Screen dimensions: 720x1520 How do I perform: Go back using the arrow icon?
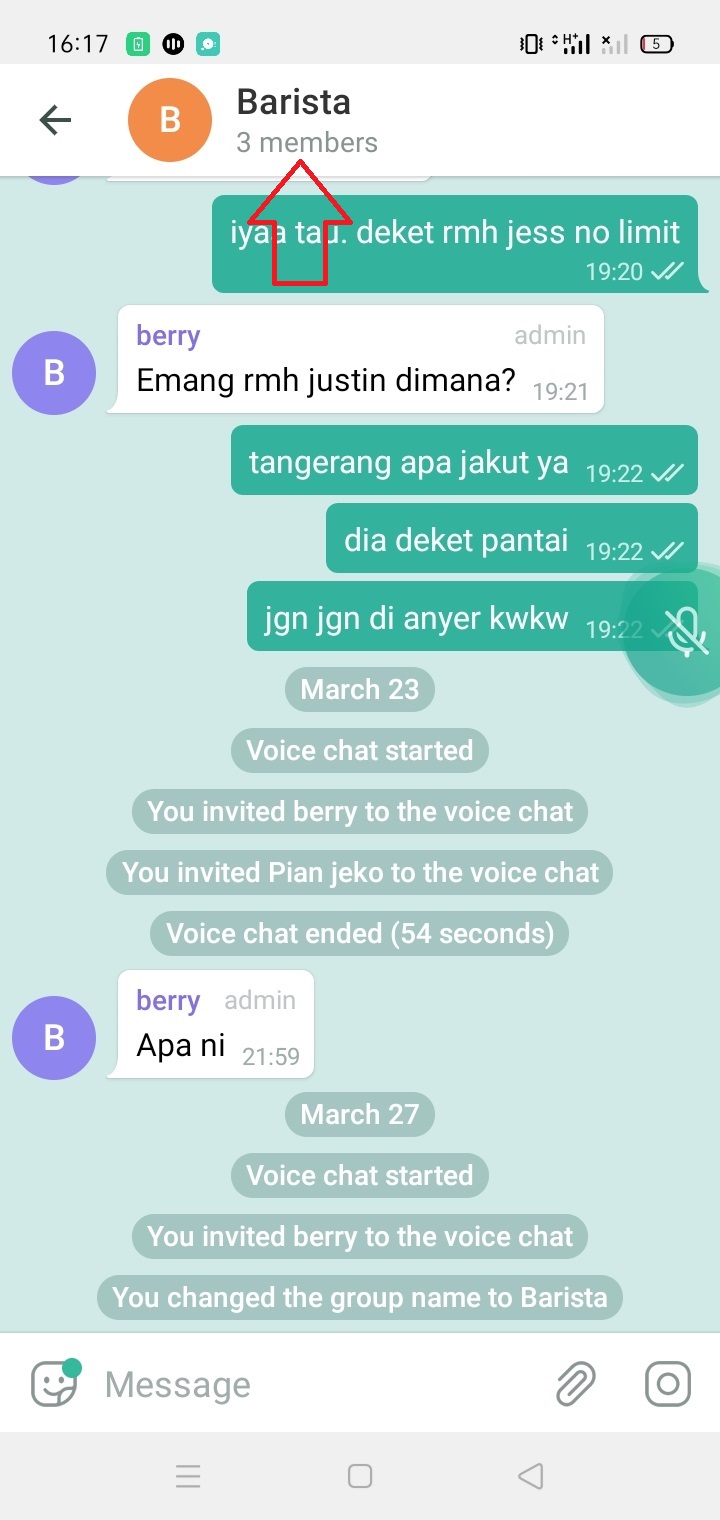55,121
